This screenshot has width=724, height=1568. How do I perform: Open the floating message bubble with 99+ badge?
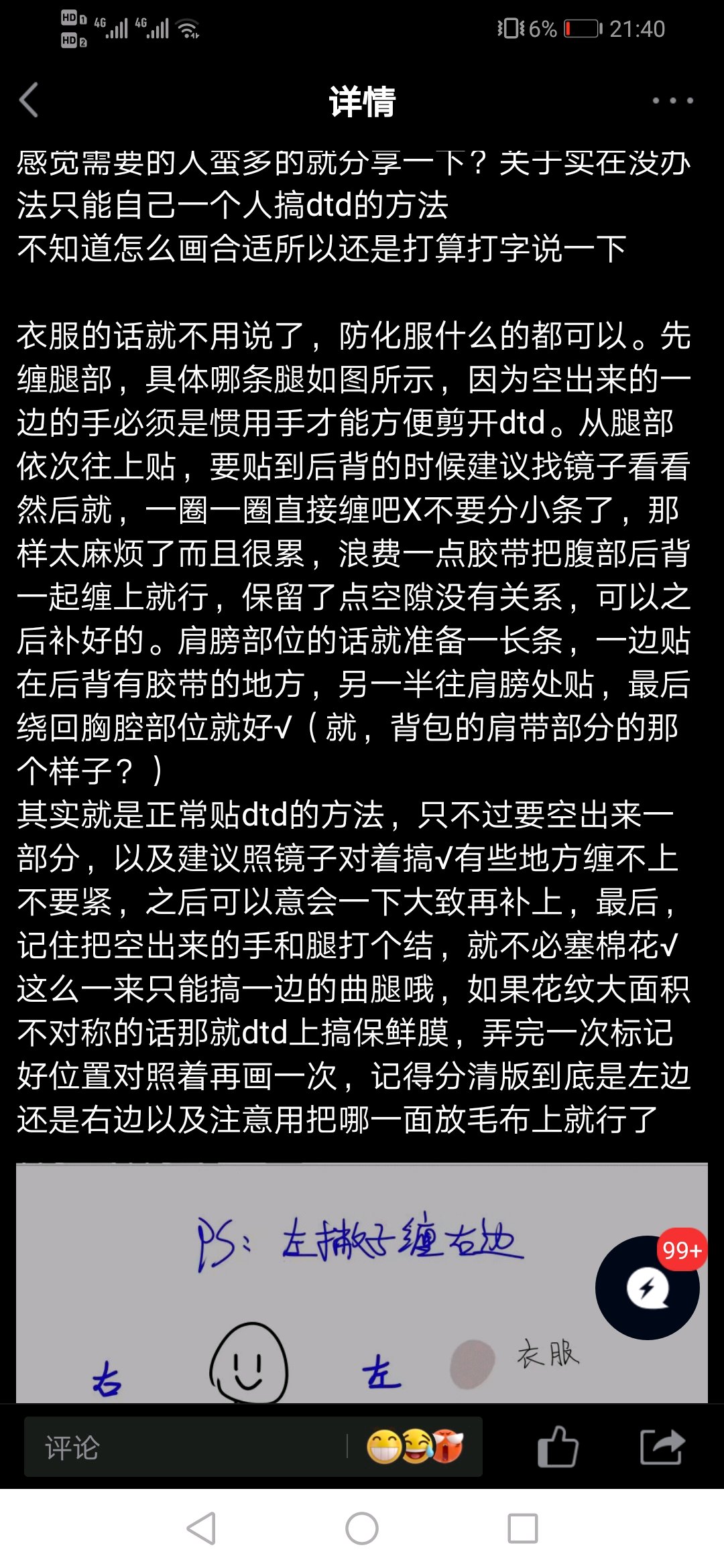click(x=647, y=1287)
